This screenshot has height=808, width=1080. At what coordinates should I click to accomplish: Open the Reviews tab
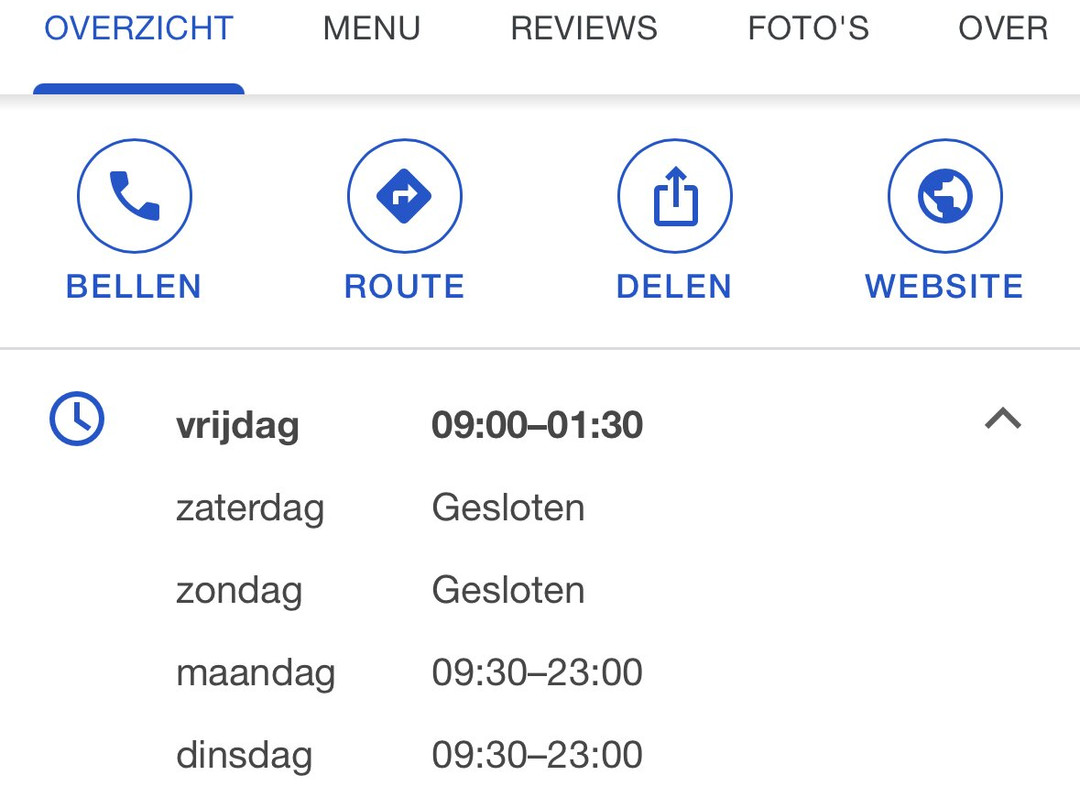[584, 29]
